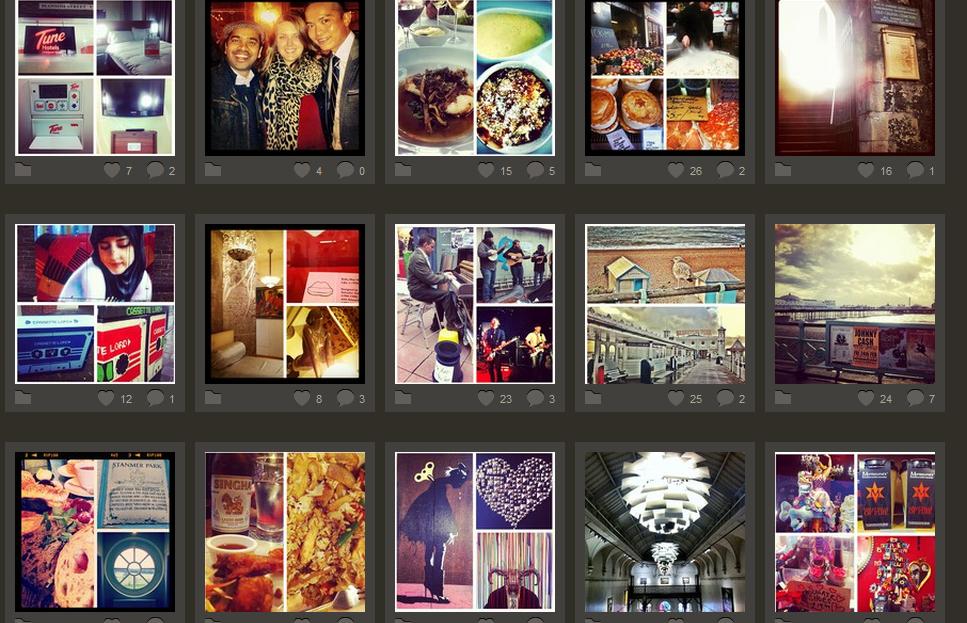The width and height of the screenshot is (967, 623).
Task: Like the photo with 15 likes
Action: click(x=486, y=171)
